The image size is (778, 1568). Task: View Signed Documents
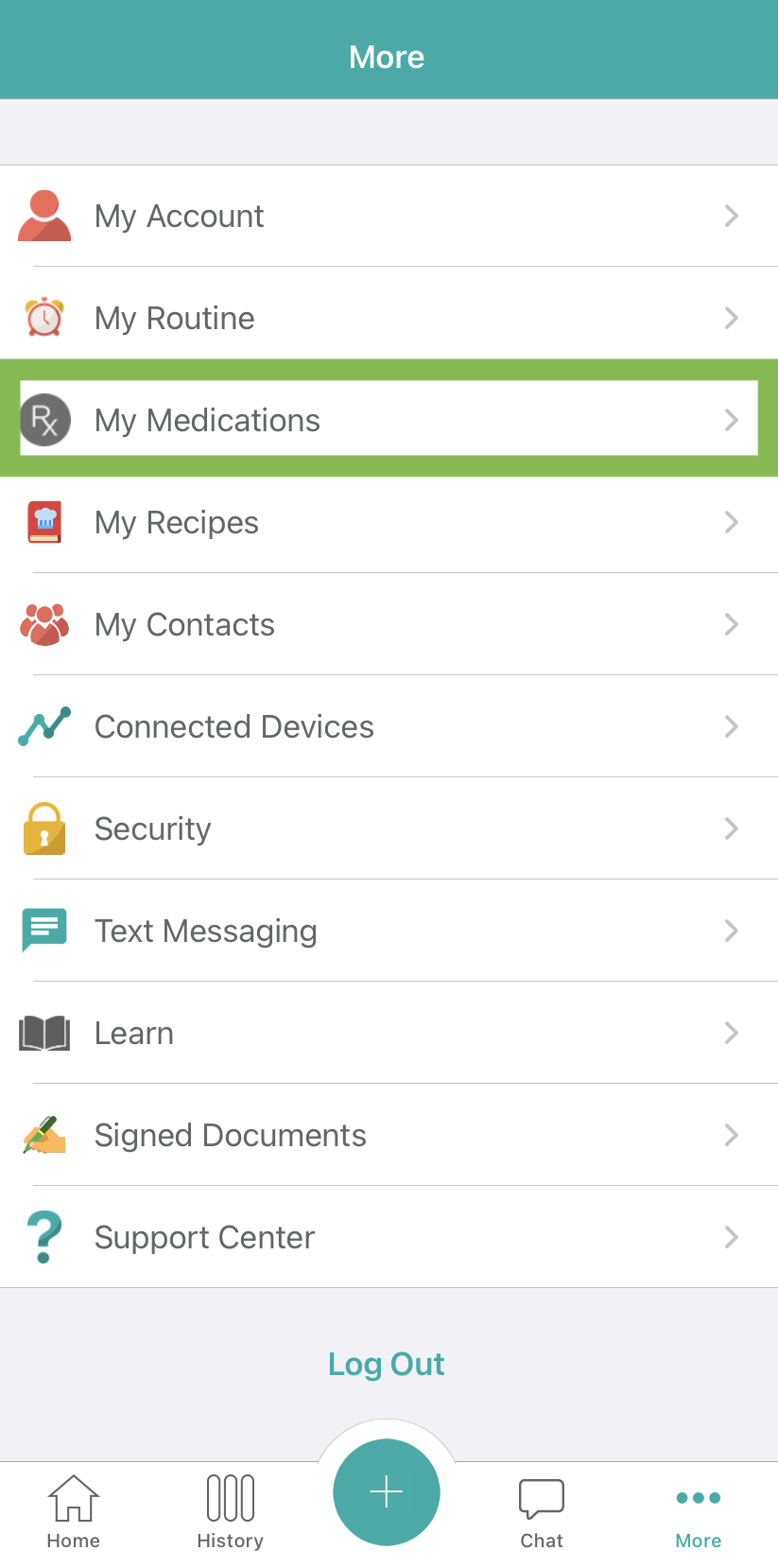[x=389, y=1135]
